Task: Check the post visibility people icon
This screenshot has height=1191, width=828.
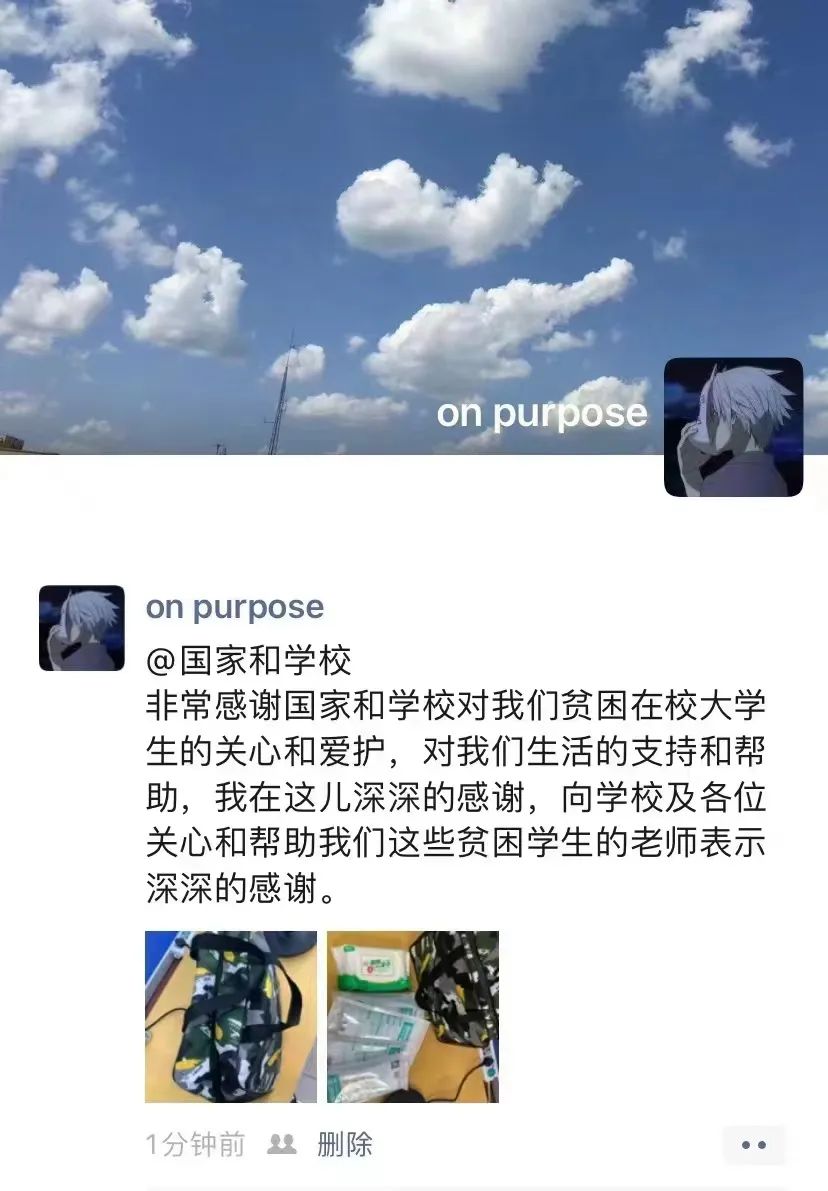Action: 282,1144
